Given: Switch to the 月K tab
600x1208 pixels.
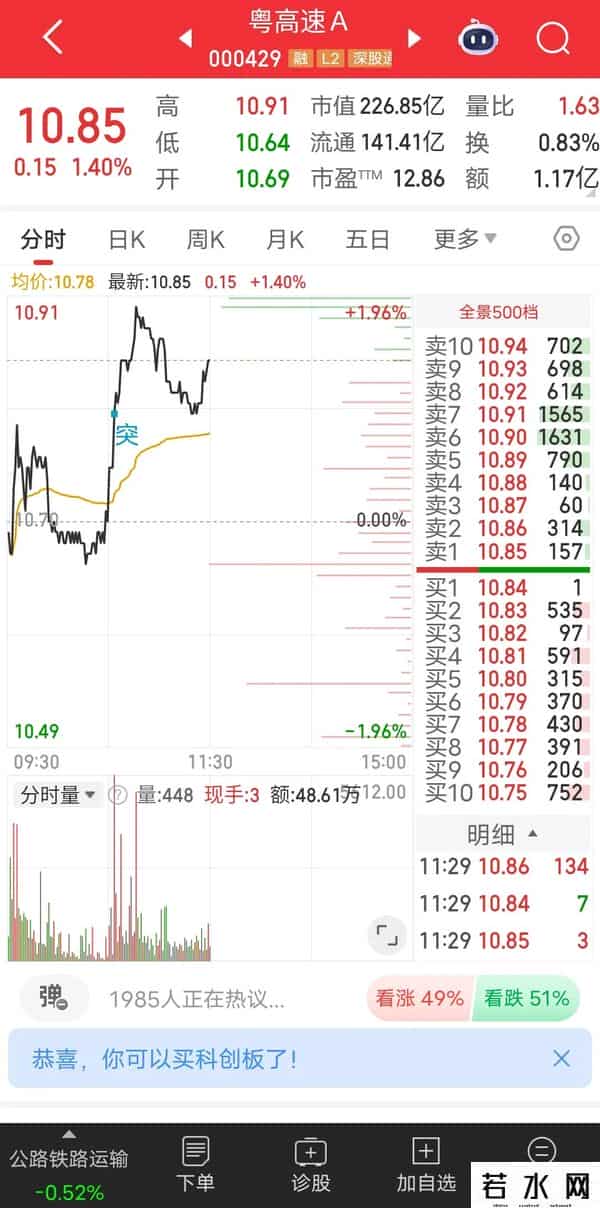Looking at the screenshot, I should click(x=285, y=240).
